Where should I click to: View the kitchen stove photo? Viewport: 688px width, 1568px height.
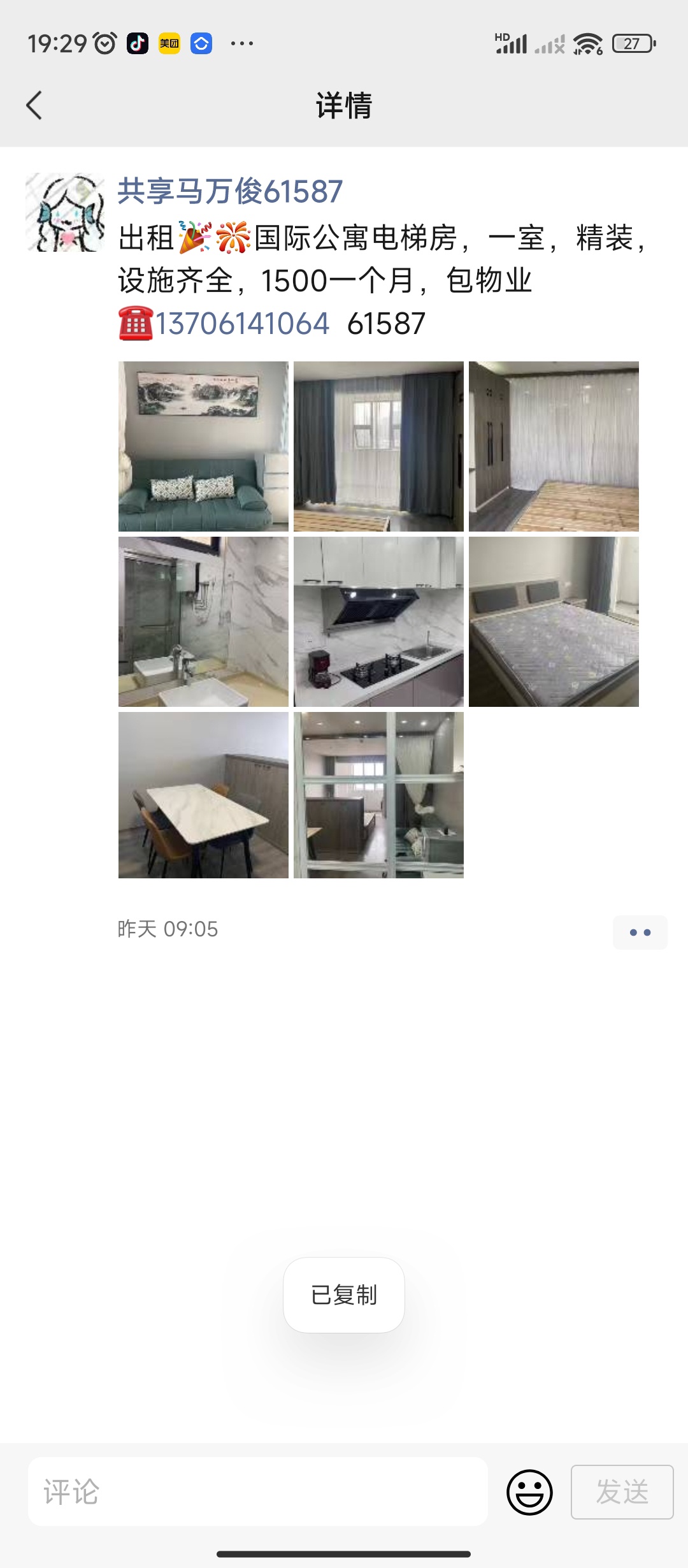tap(378, 621)
